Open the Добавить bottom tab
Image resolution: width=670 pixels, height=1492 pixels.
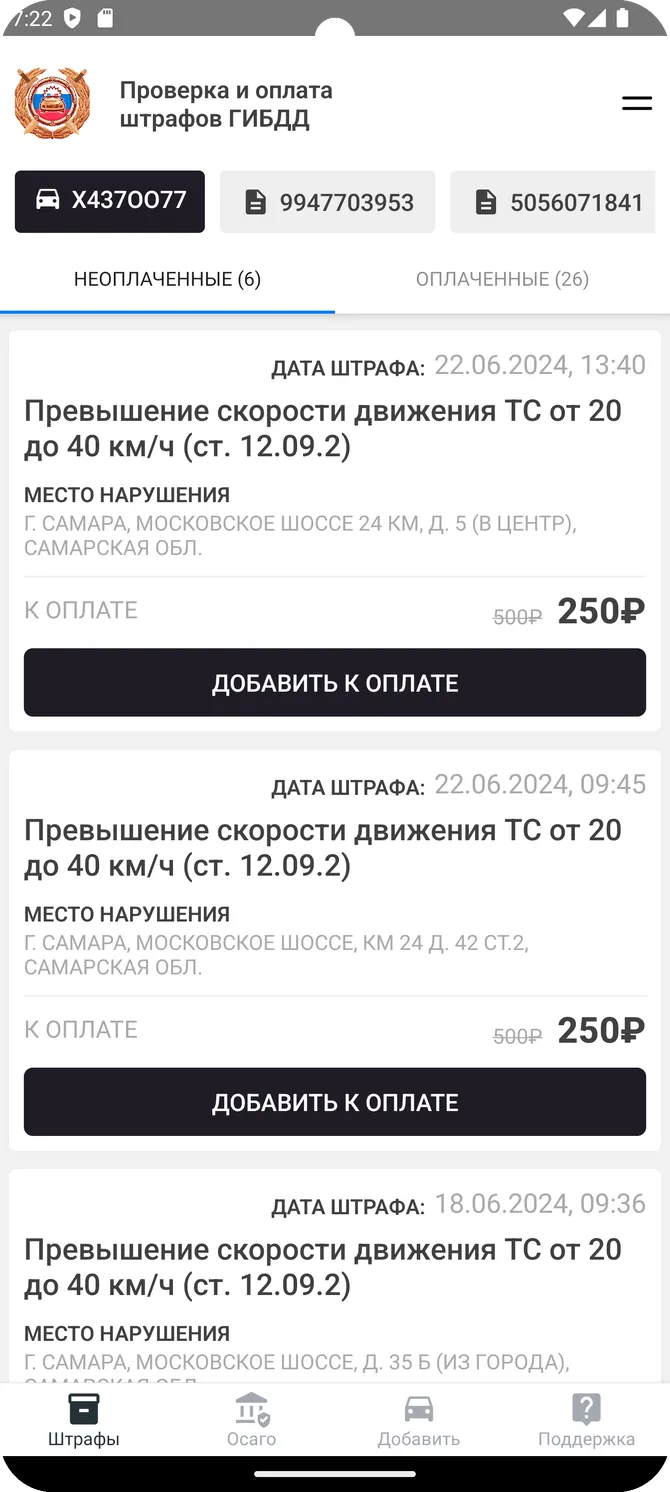coord(419,1421)
